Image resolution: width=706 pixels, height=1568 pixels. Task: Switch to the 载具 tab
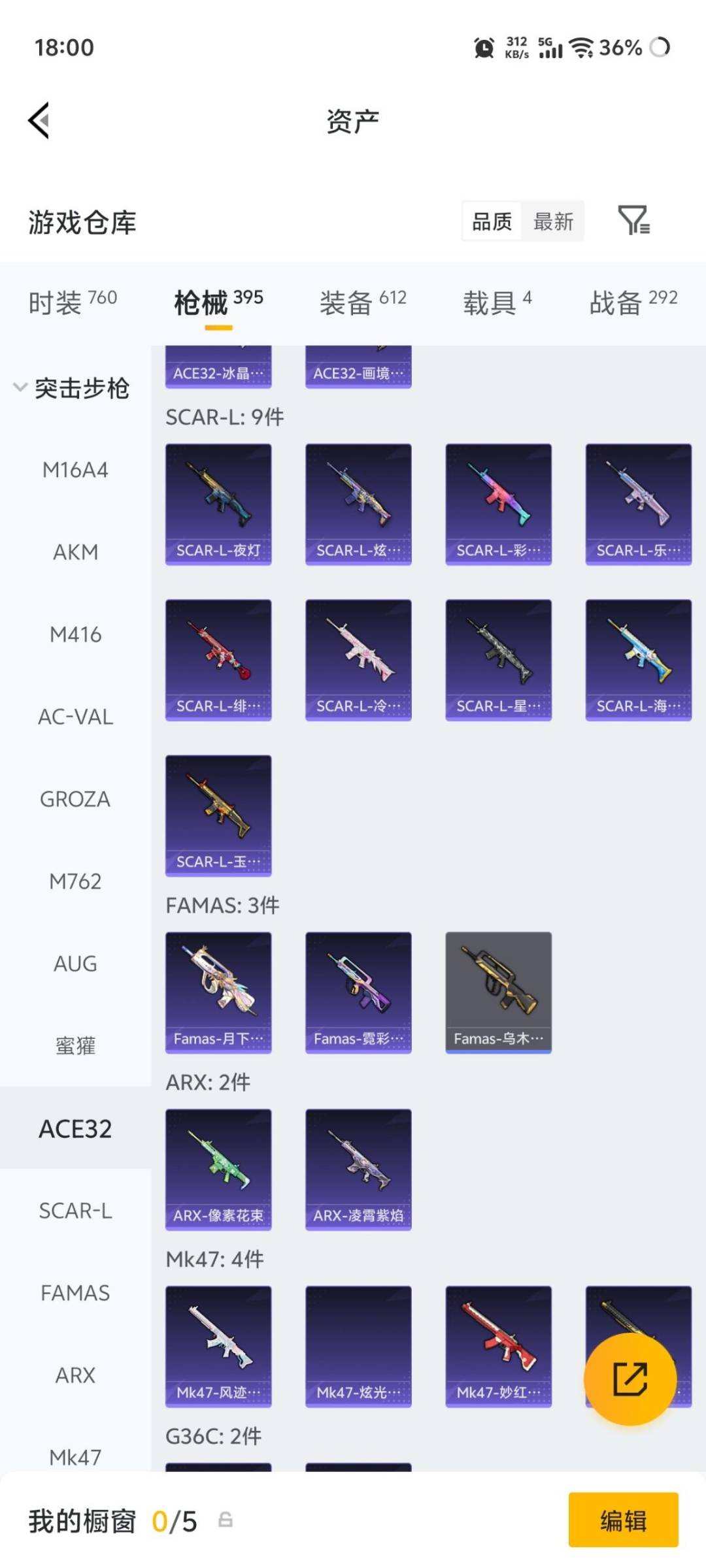pos(497,302)
